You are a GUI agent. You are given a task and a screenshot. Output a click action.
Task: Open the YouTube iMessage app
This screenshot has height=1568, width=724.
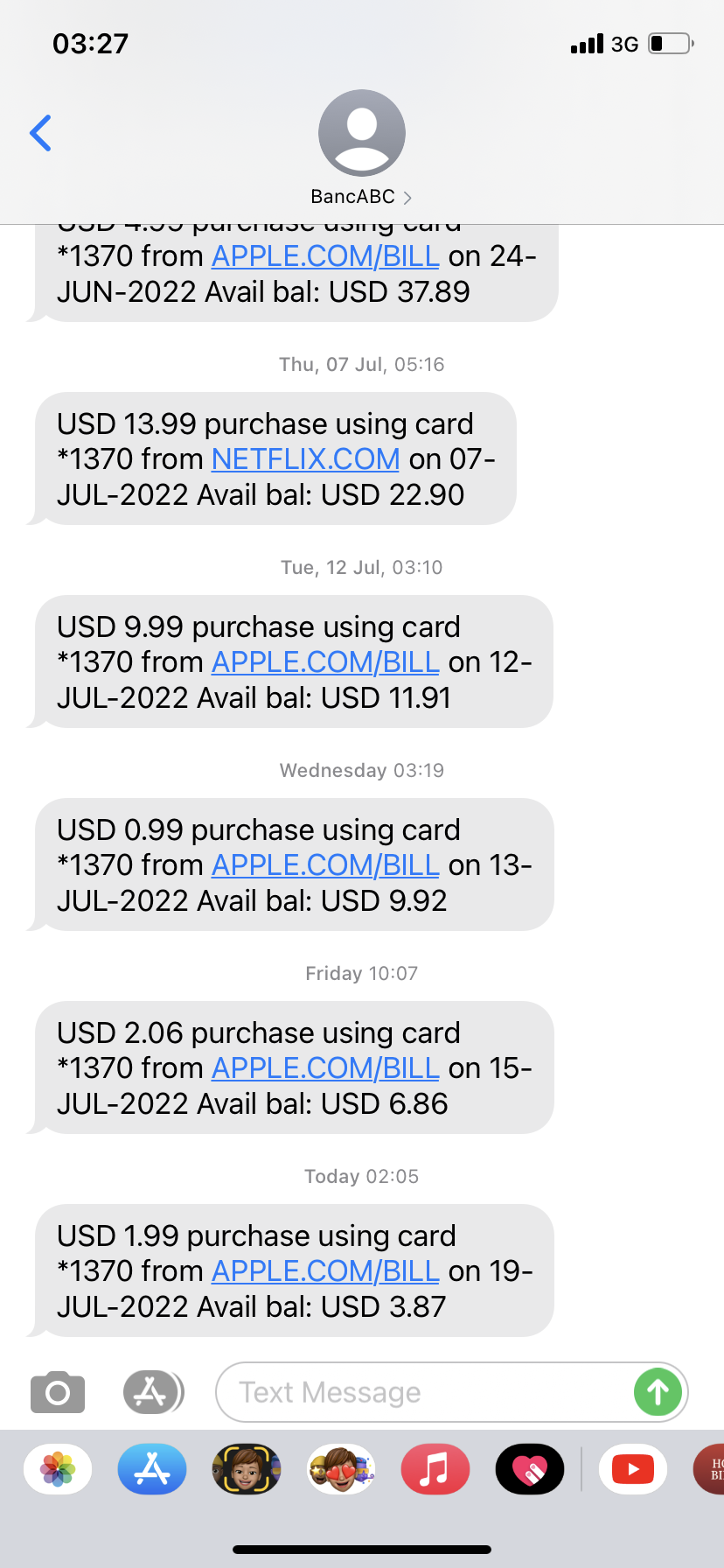633,1469
